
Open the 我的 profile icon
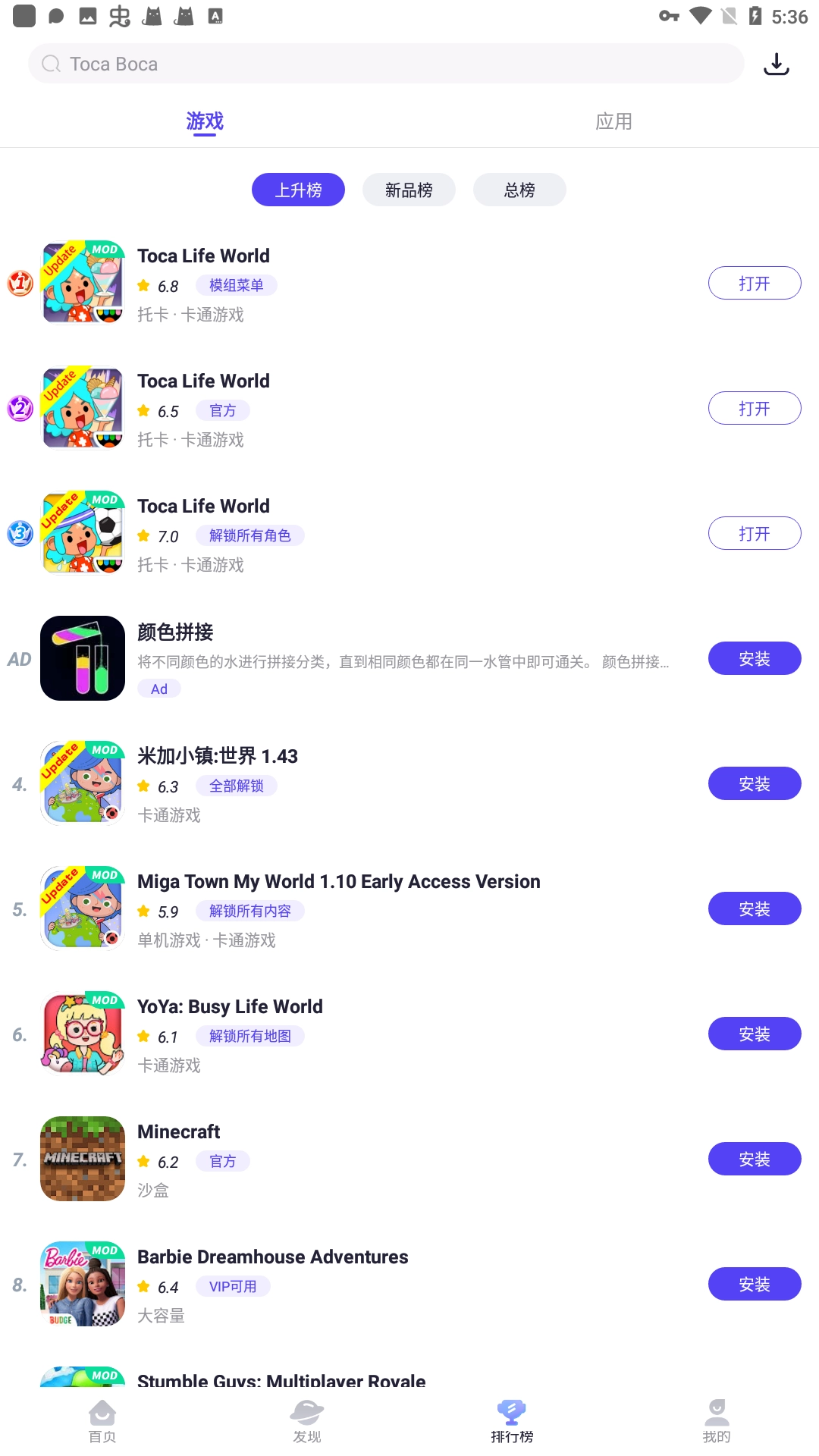[717, 1414]
